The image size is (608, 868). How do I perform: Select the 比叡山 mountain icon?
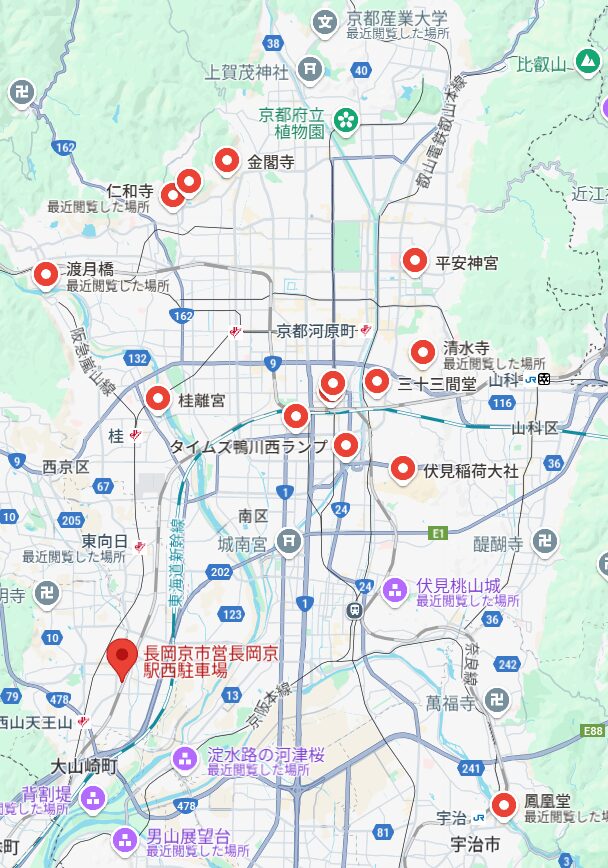pyautogui.click(x=587, y=65)
